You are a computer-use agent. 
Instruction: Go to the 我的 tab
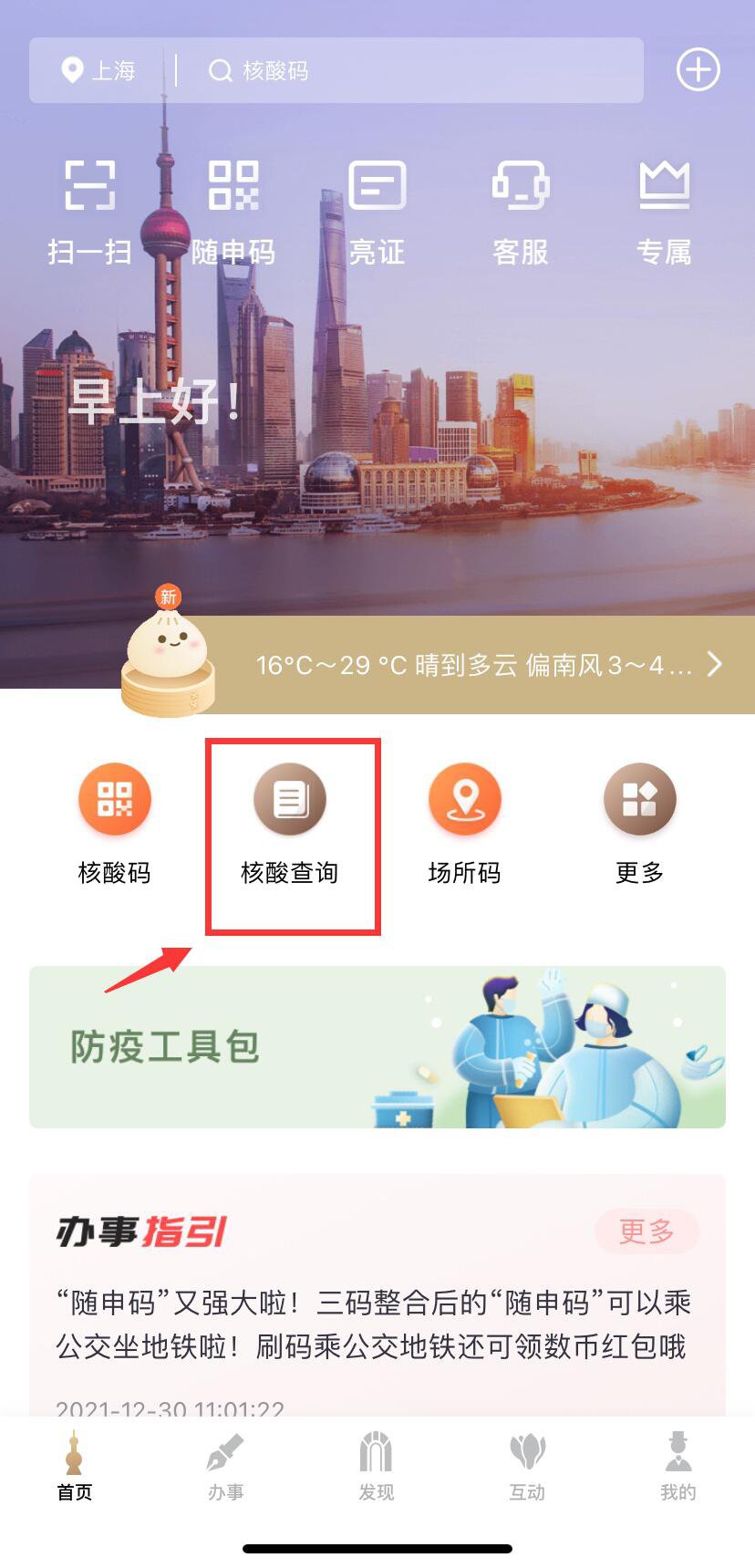click(x=677, y=1467)
